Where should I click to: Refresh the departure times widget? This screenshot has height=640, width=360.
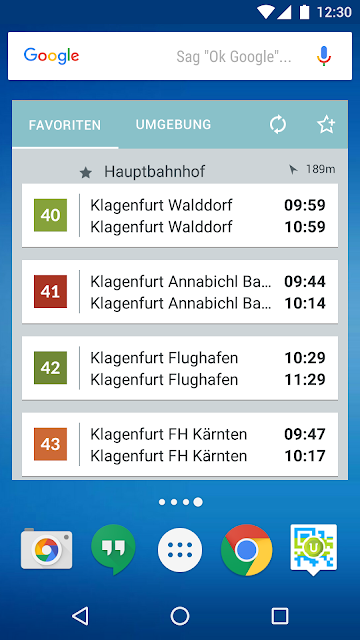point(278,124)
